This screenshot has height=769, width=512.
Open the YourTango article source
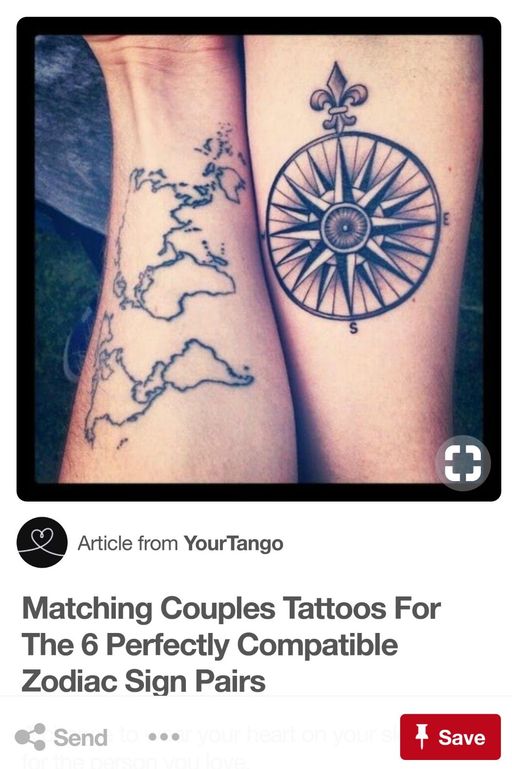(x=180, y=543)
